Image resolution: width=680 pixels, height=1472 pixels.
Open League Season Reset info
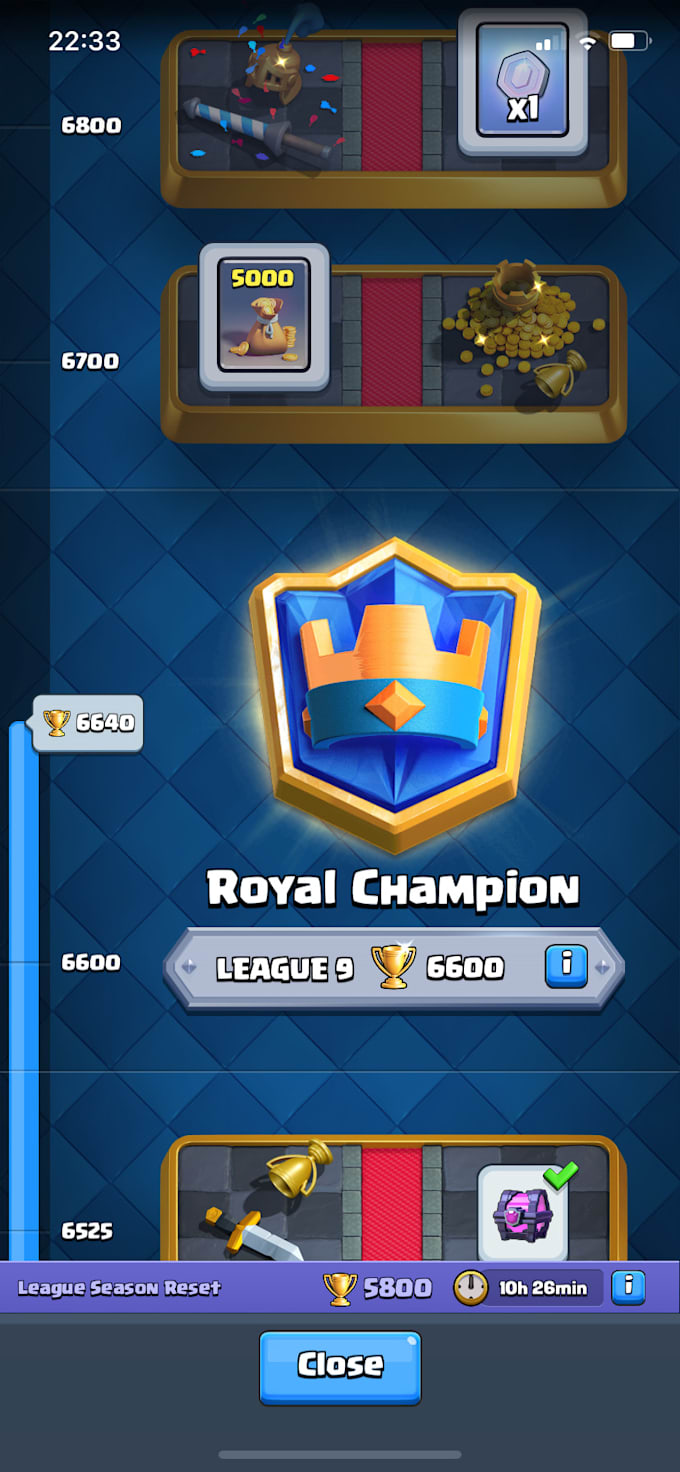[628, 1287]
